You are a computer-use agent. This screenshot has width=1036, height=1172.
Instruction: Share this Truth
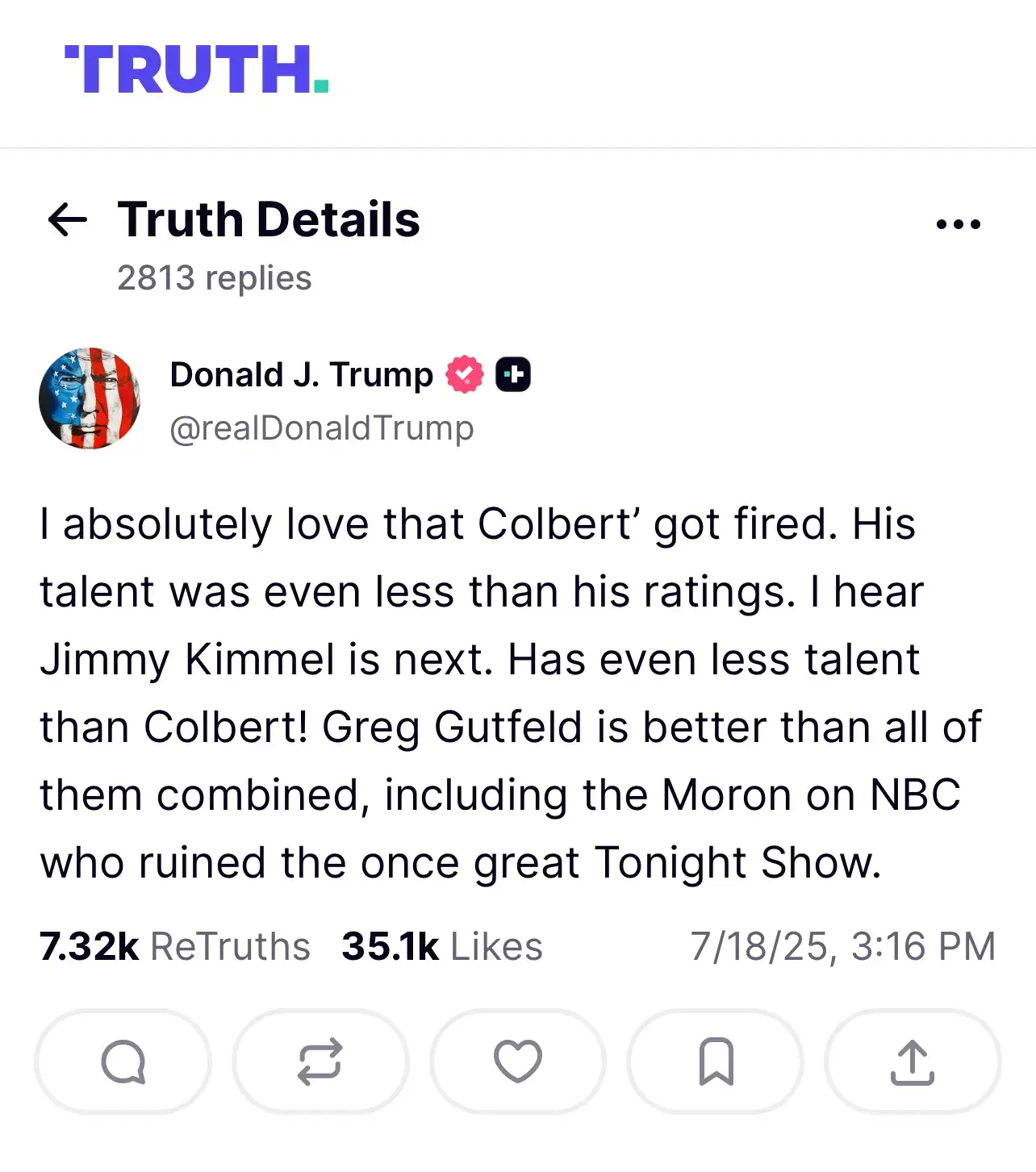(913, 1061)
